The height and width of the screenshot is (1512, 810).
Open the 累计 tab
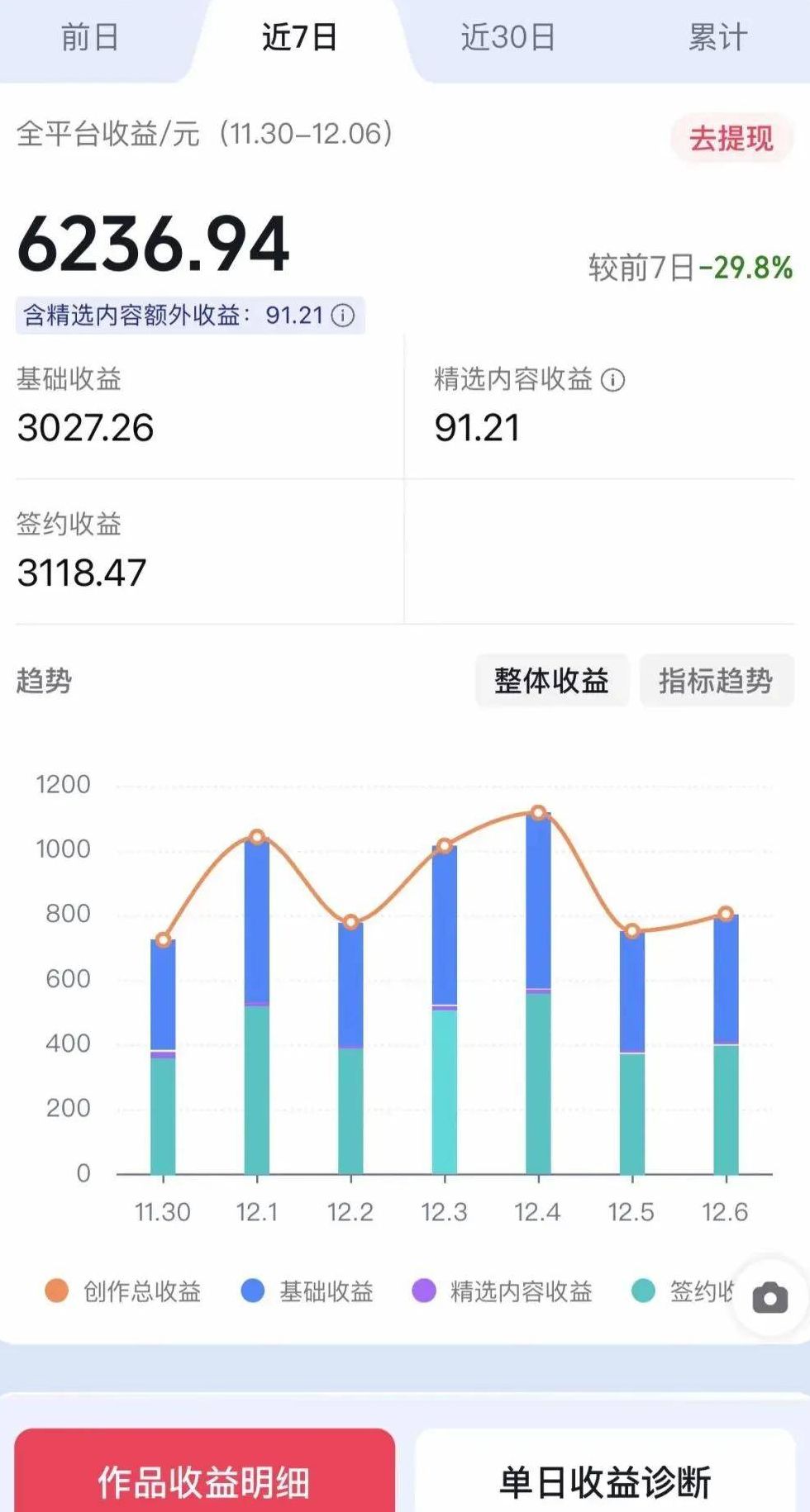click(717, 38)
